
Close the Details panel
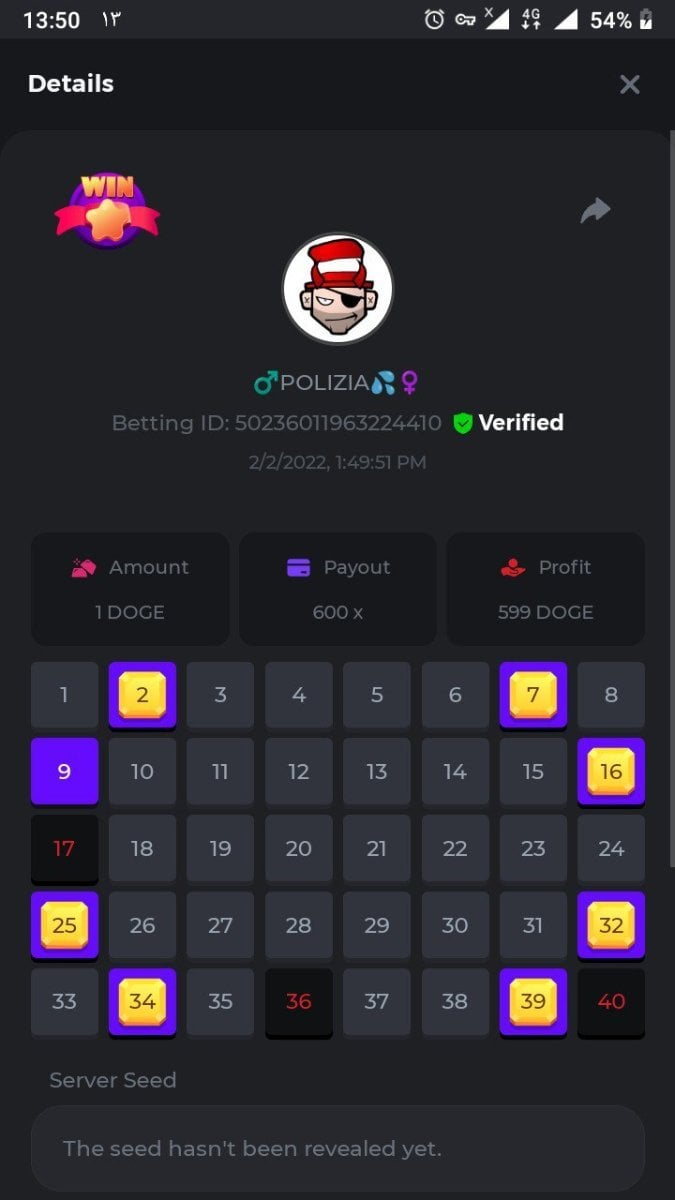629,85
